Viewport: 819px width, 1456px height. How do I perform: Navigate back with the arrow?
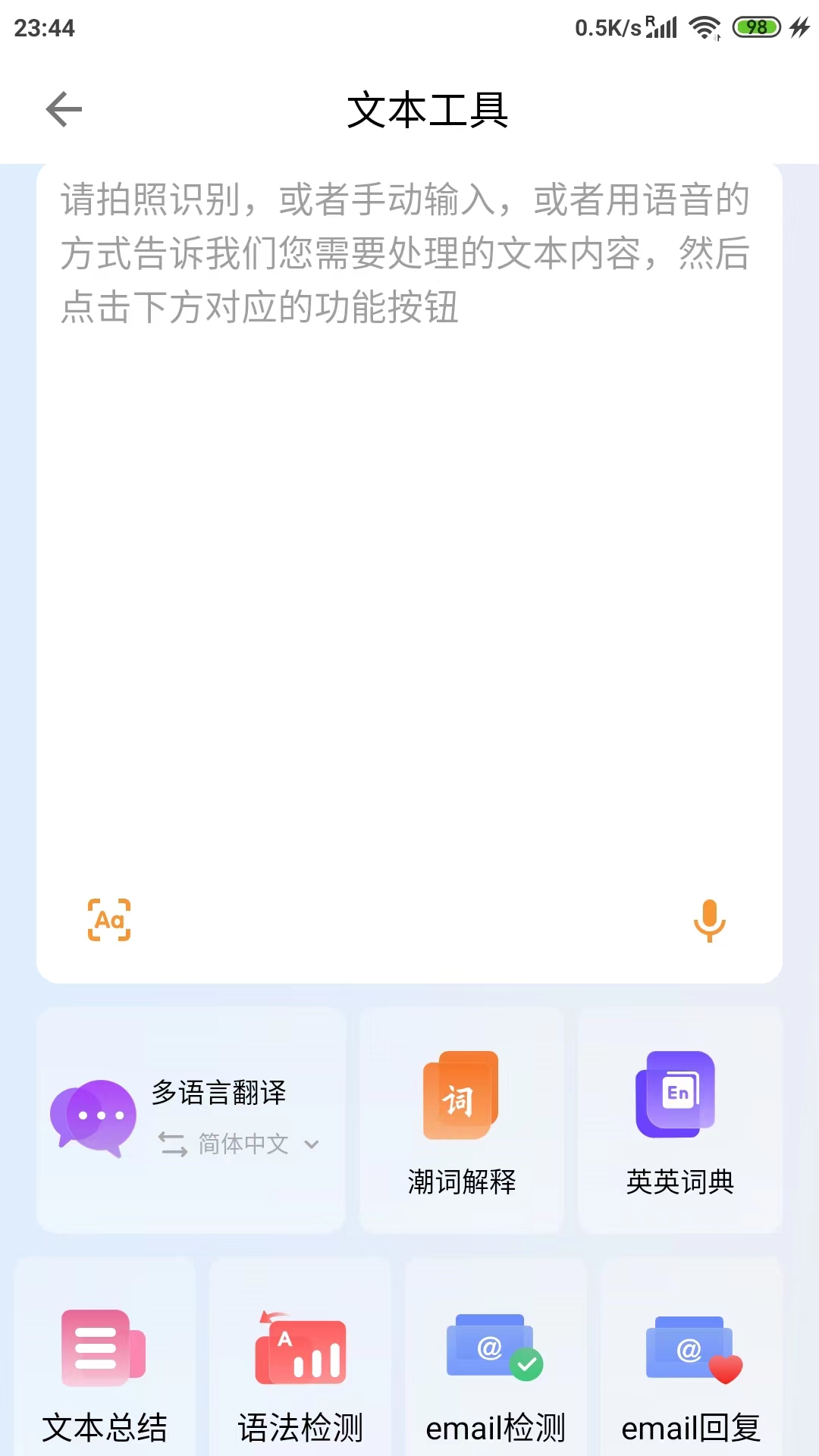pyautogui.click(x=63, y=108)
